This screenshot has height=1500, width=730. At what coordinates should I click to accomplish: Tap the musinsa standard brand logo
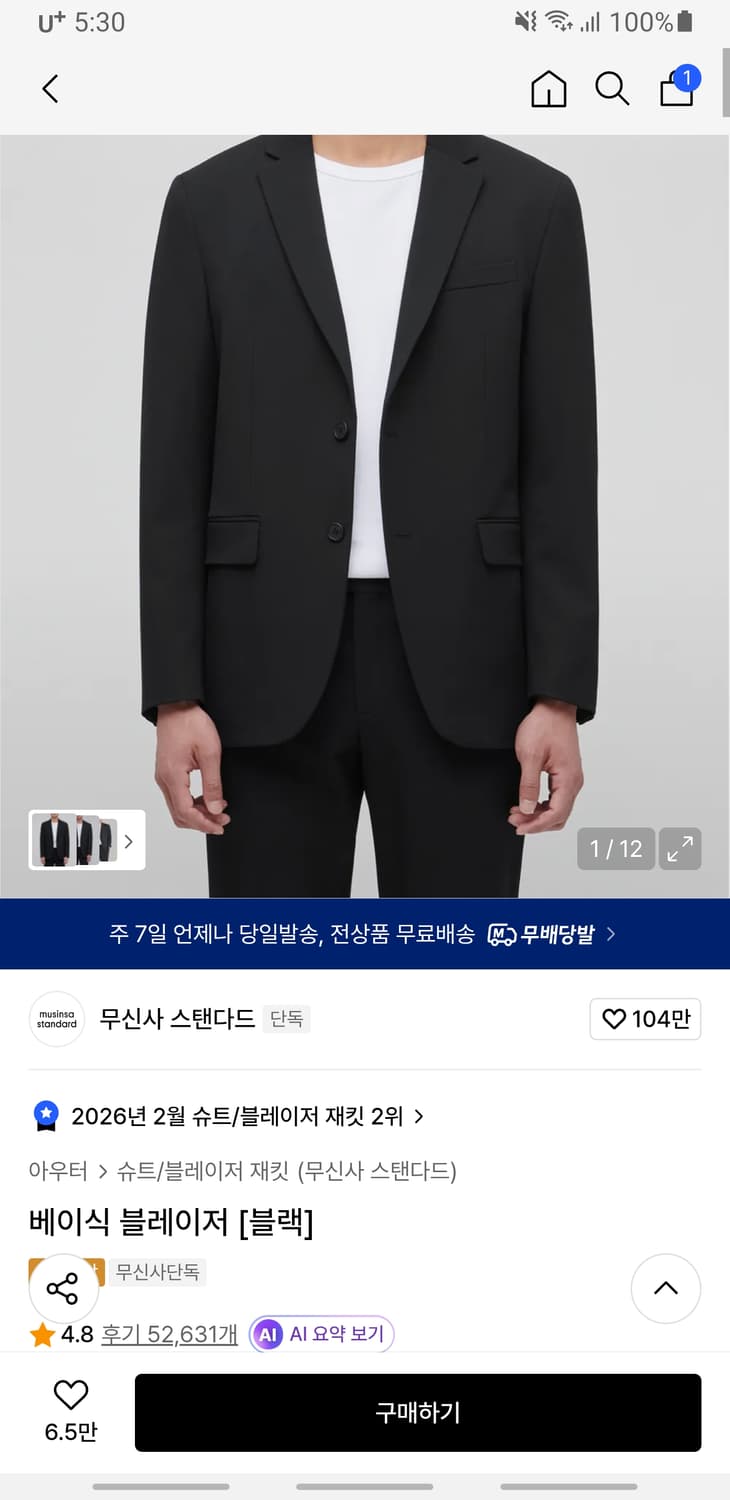click(56, 1019)
